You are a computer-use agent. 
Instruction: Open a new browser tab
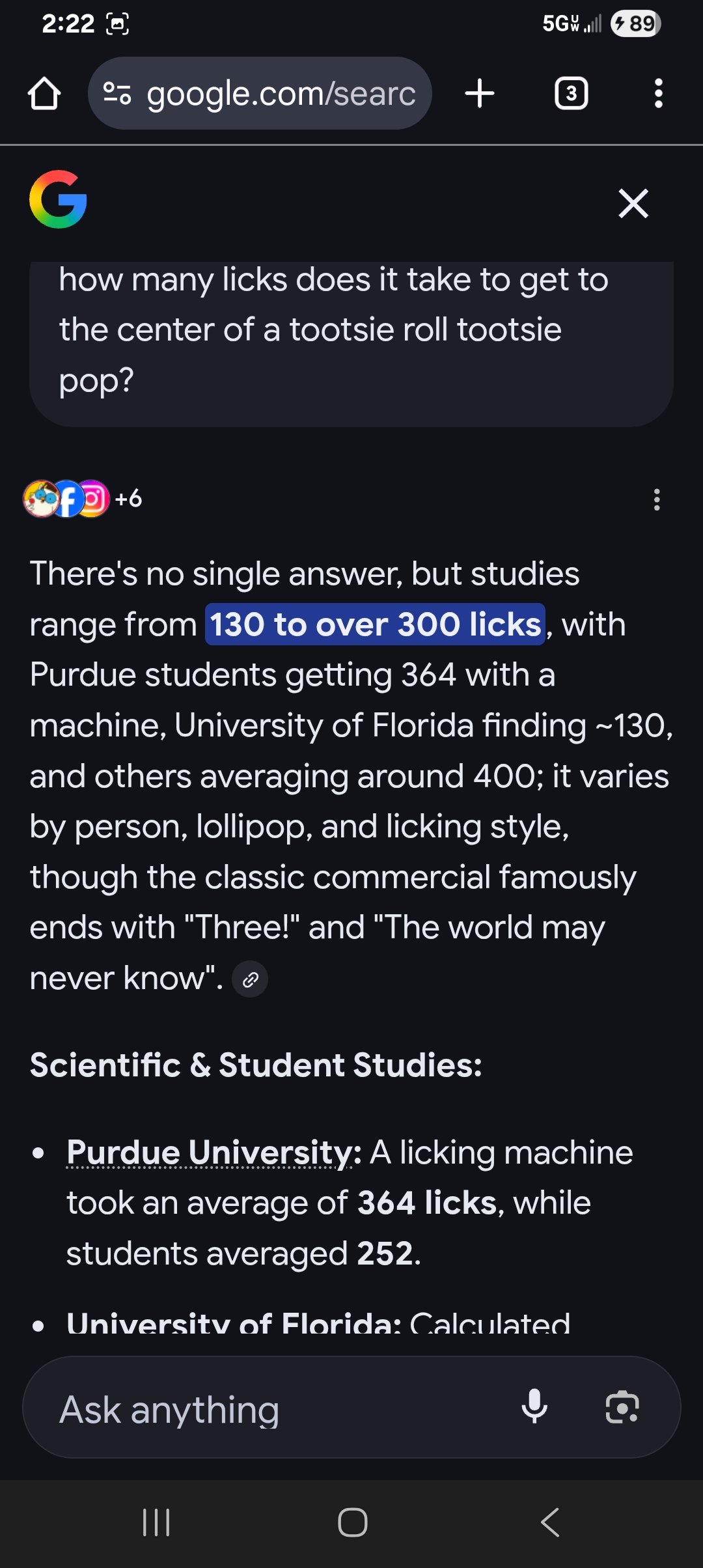pos(480,94)
